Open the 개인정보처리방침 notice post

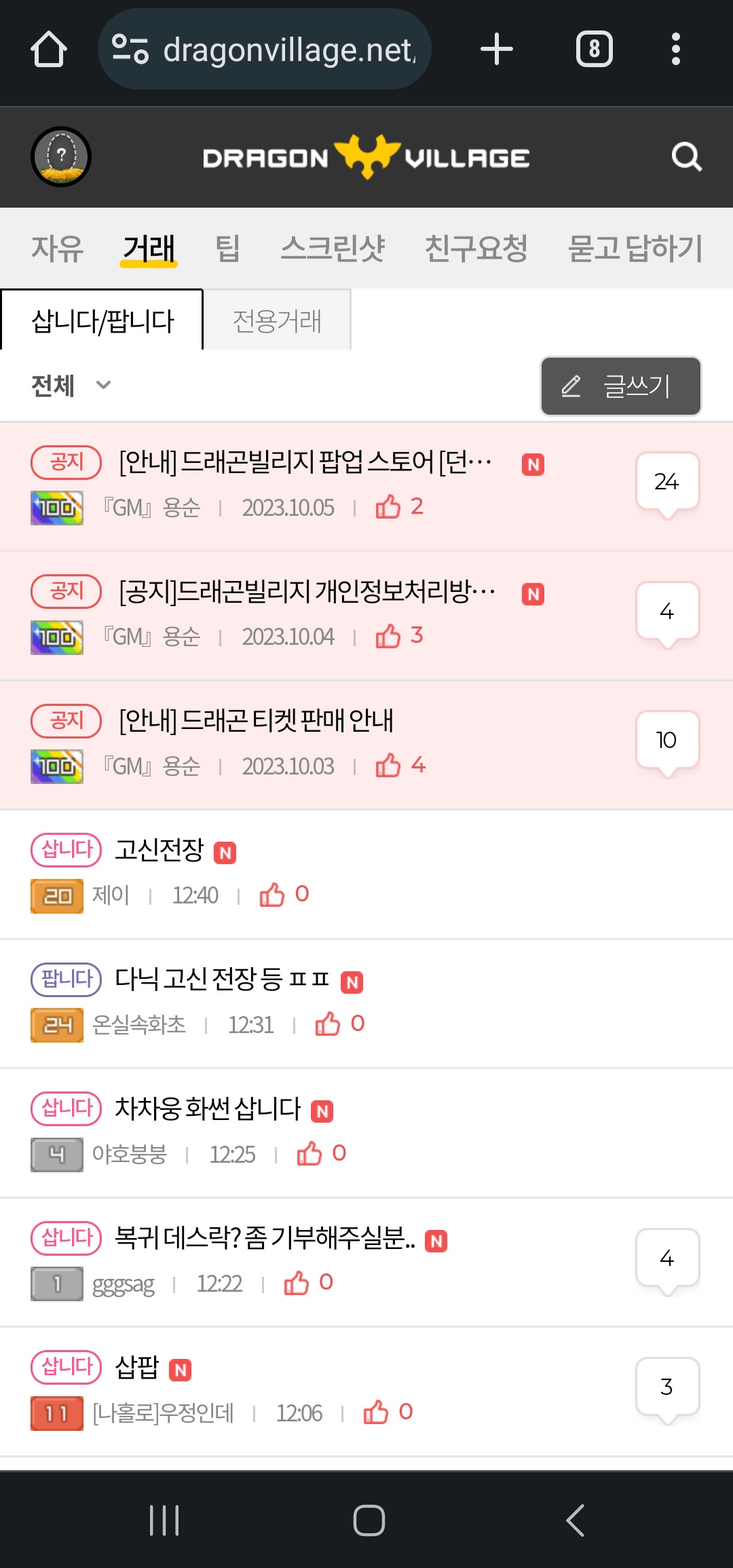[x=307, y=593]
